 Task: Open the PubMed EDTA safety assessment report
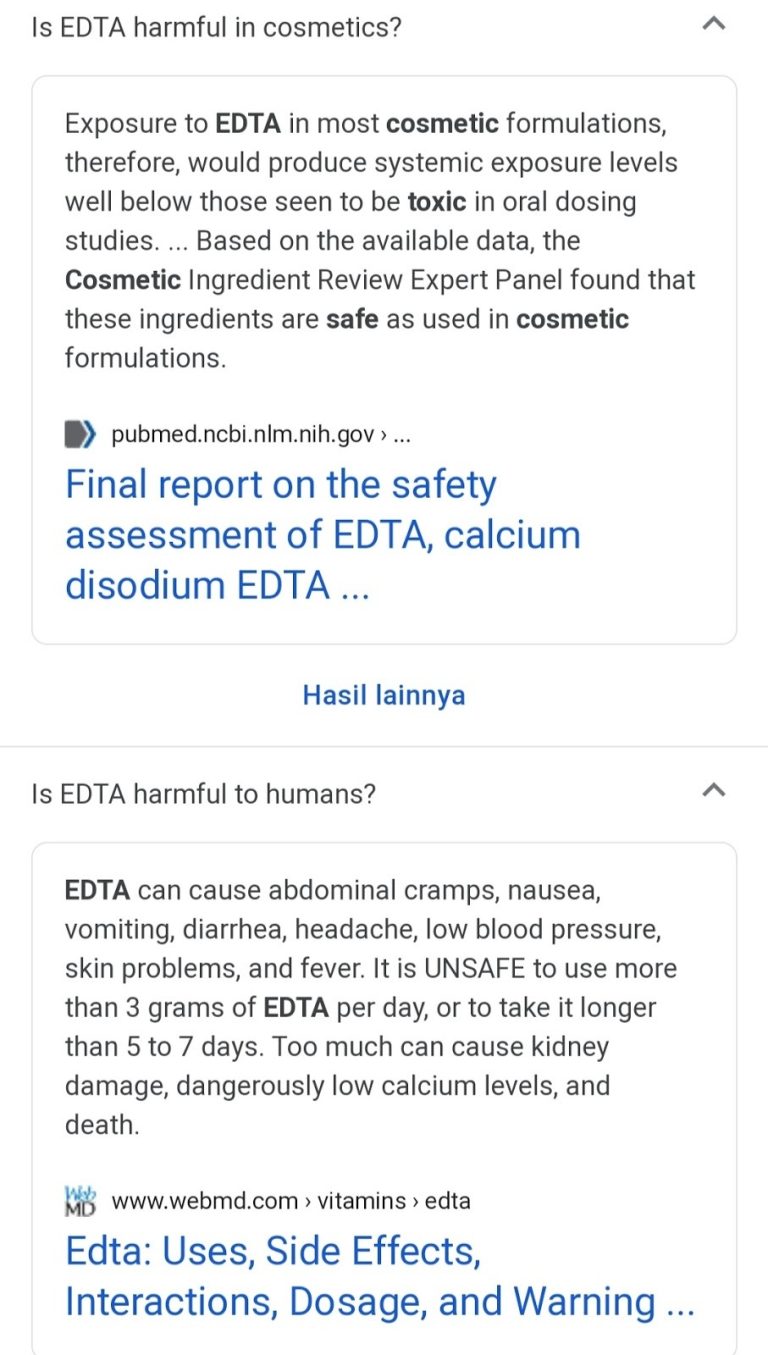point(323,535)
